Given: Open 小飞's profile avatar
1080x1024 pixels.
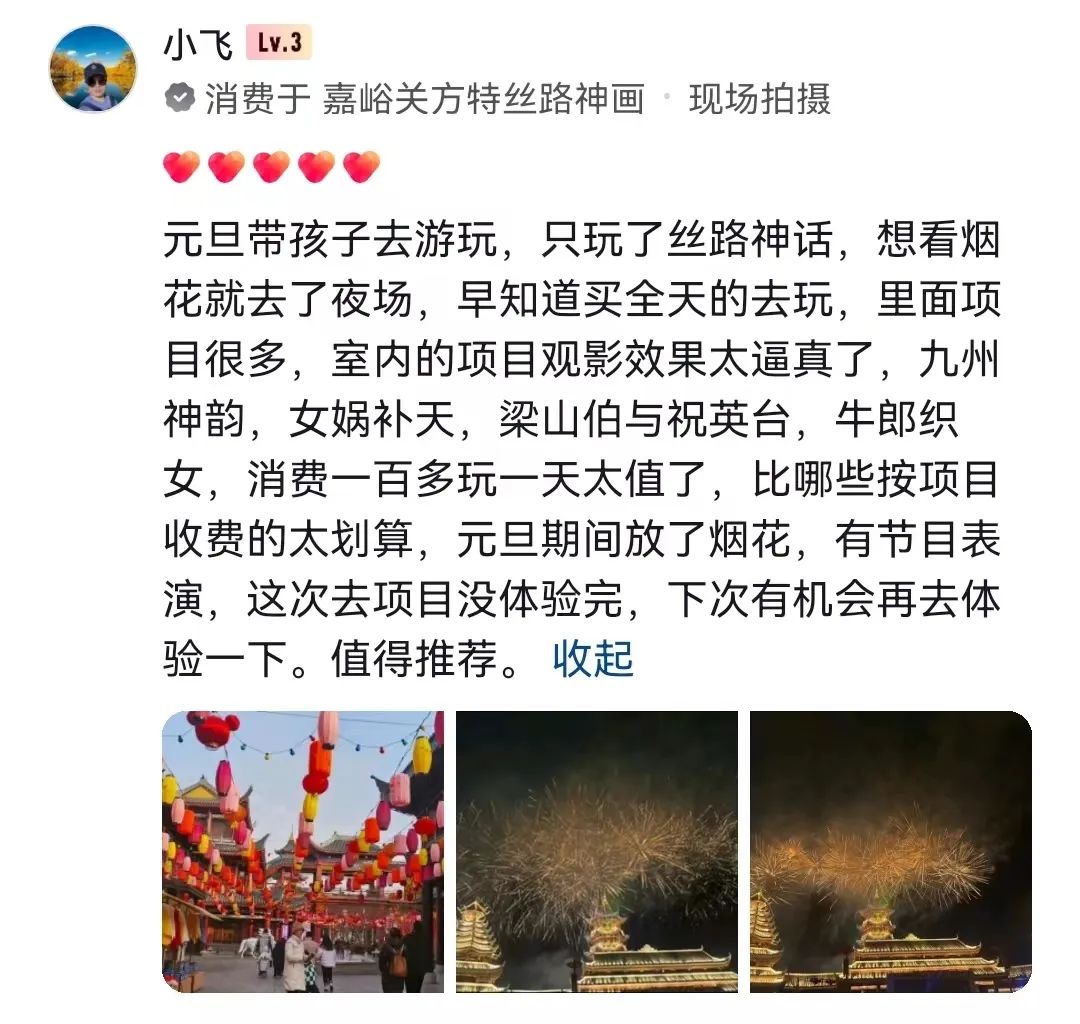Looking at the screenshot, I should click(93, 69).
